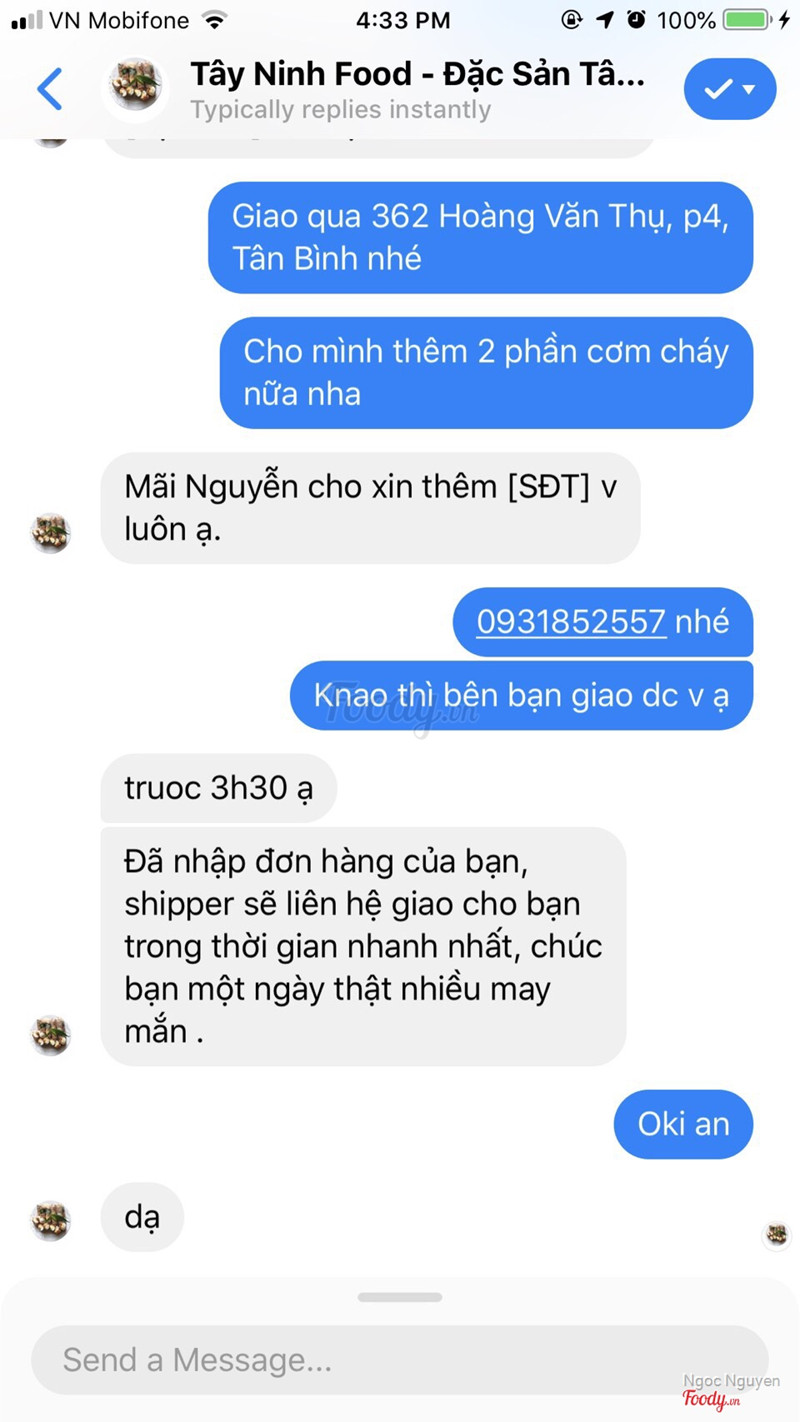The height and width of the screenshot is (1422, 800).
Task: Expand the message composer drawer handle
Action: pyautogui.click(x=400, y=1297)
